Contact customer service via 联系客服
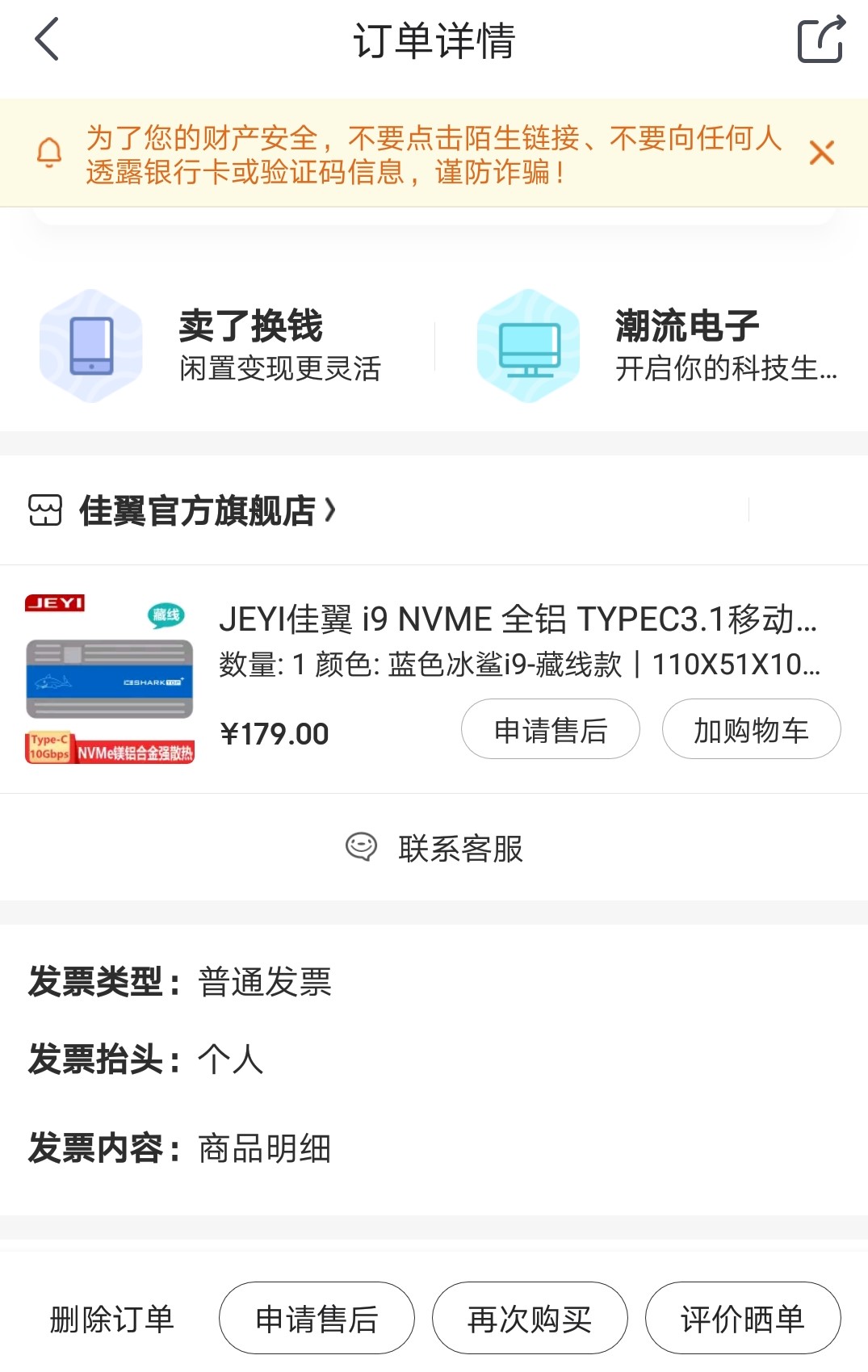Image resolution: width=868 pixels, height=1372 pixels. 434,849
